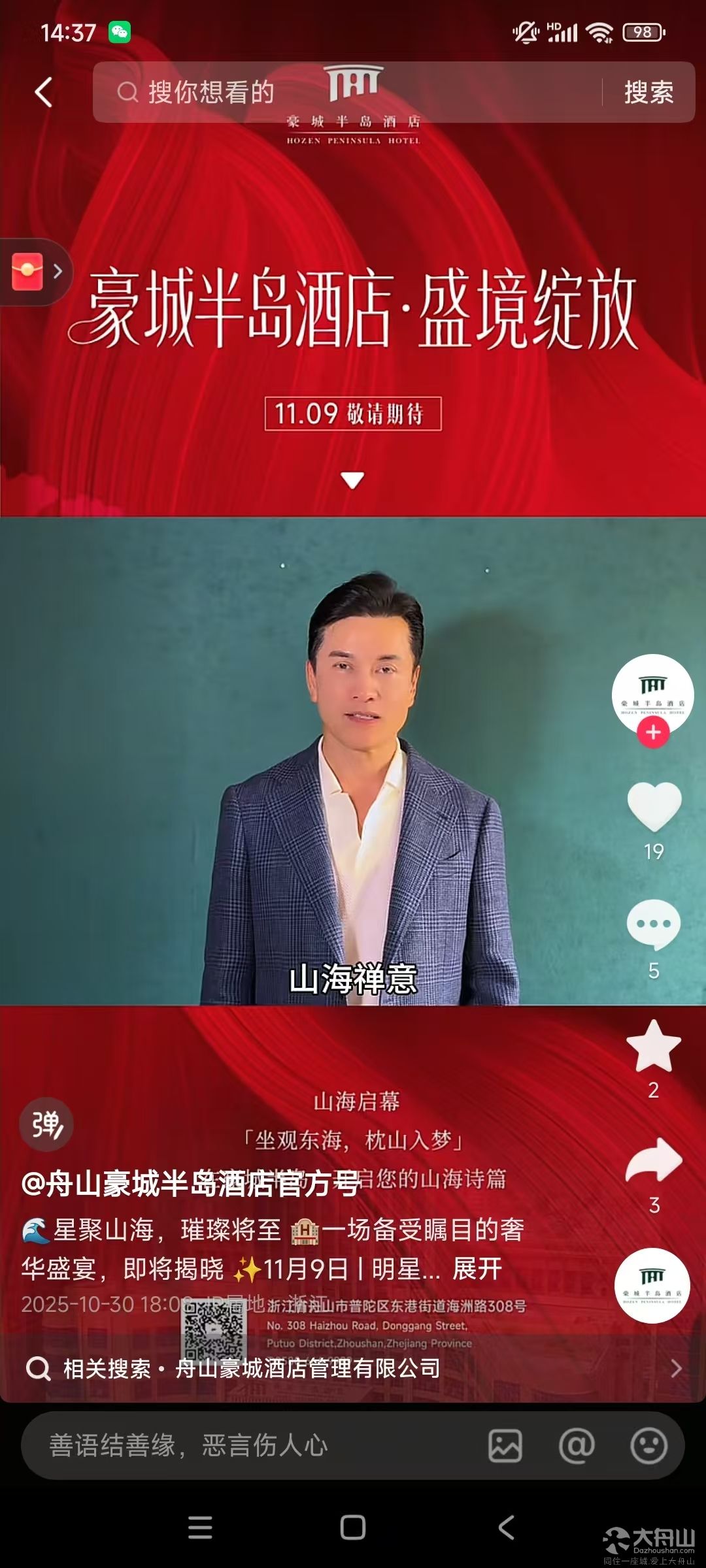Tap the 搜索 button
The image size is (706, 1568).
tap(648, 92)
